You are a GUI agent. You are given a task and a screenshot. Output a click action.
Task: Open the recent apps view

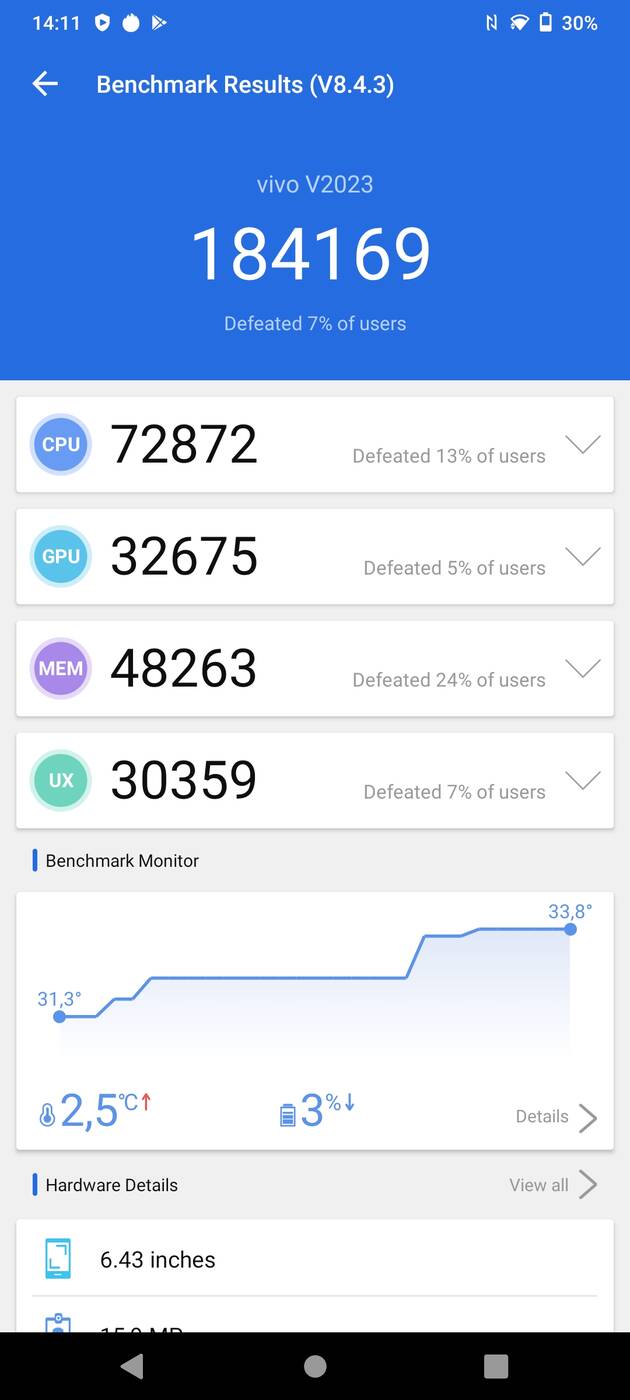[496, 1366]
